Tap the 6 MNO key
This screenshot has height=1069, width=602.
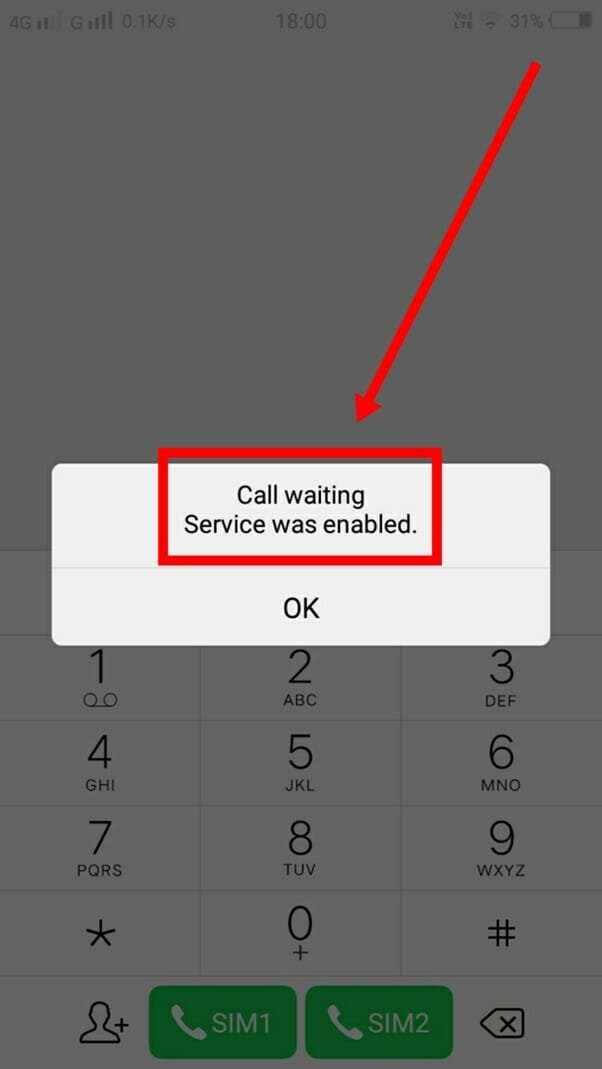[x=501, y=764]
